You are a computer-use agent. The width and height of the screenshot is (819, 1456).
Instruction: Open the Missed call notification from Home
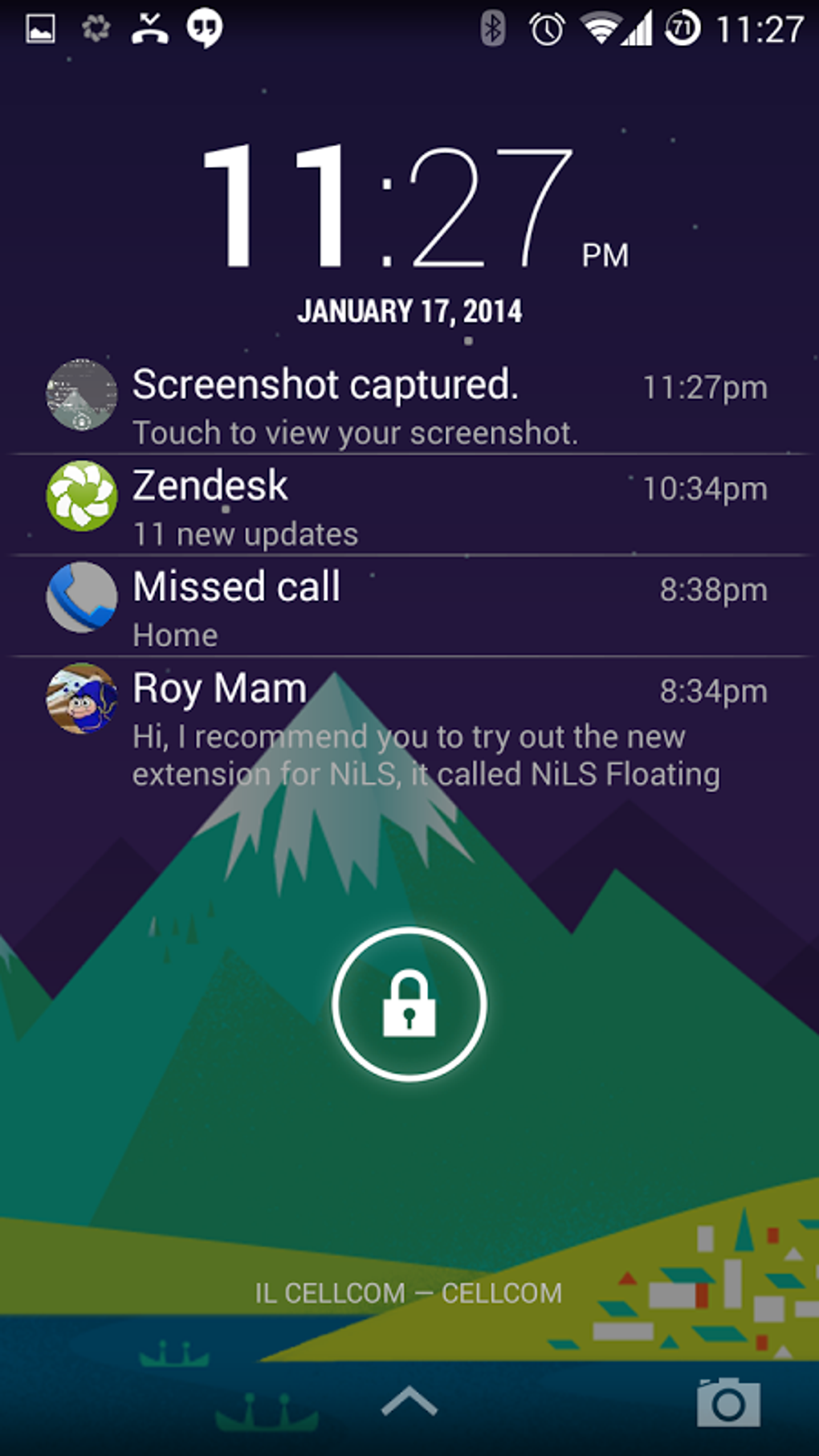click(408, 607)
